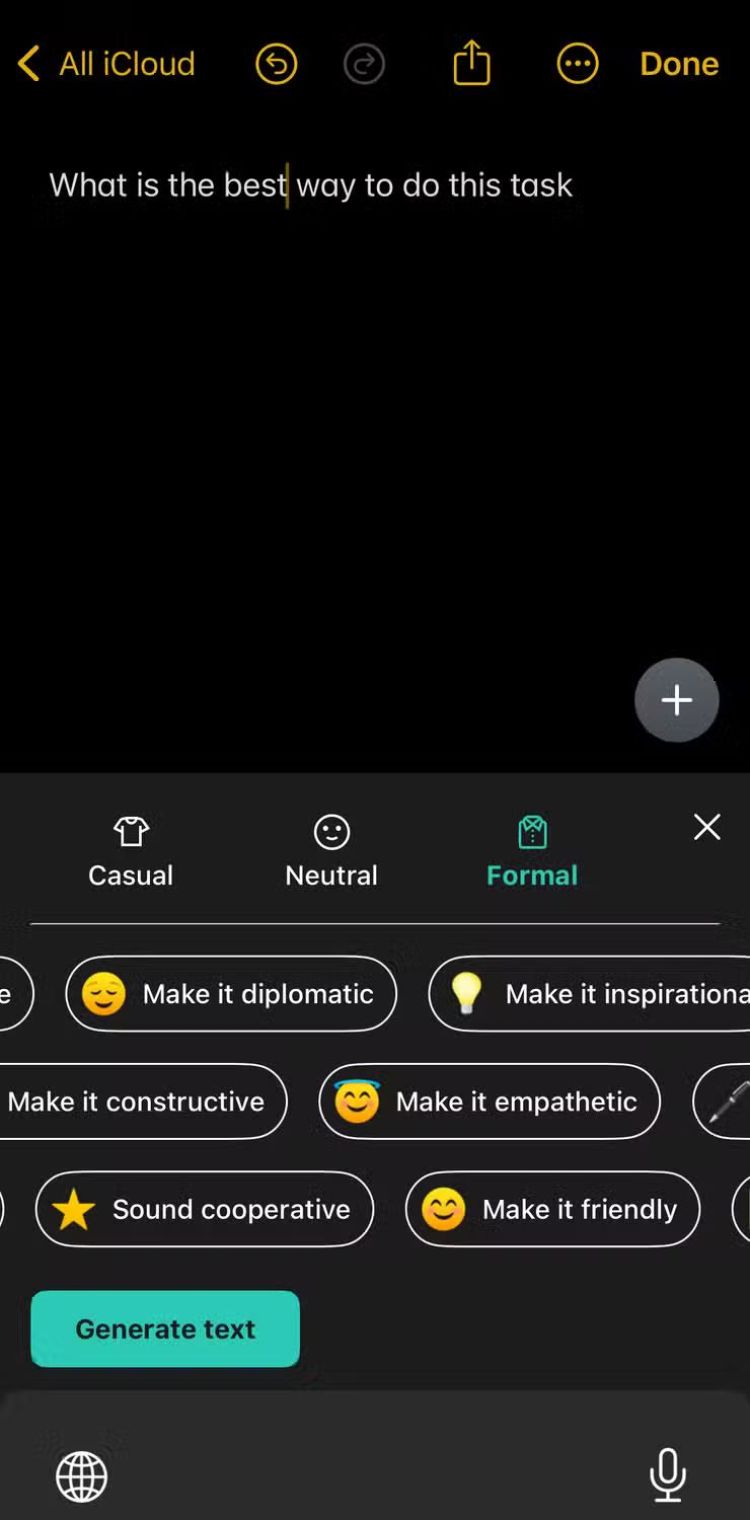Undo the last edit

276,64
